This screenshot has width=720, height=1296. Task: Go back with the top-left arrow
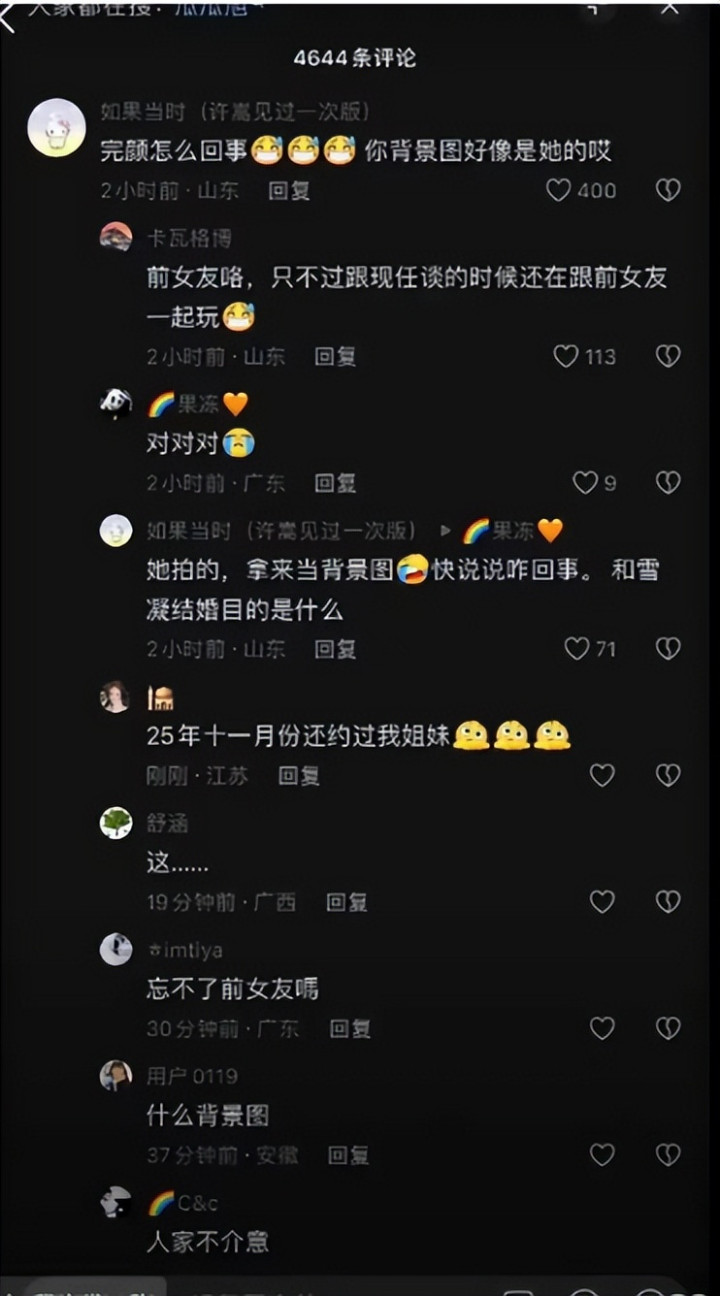8,14
